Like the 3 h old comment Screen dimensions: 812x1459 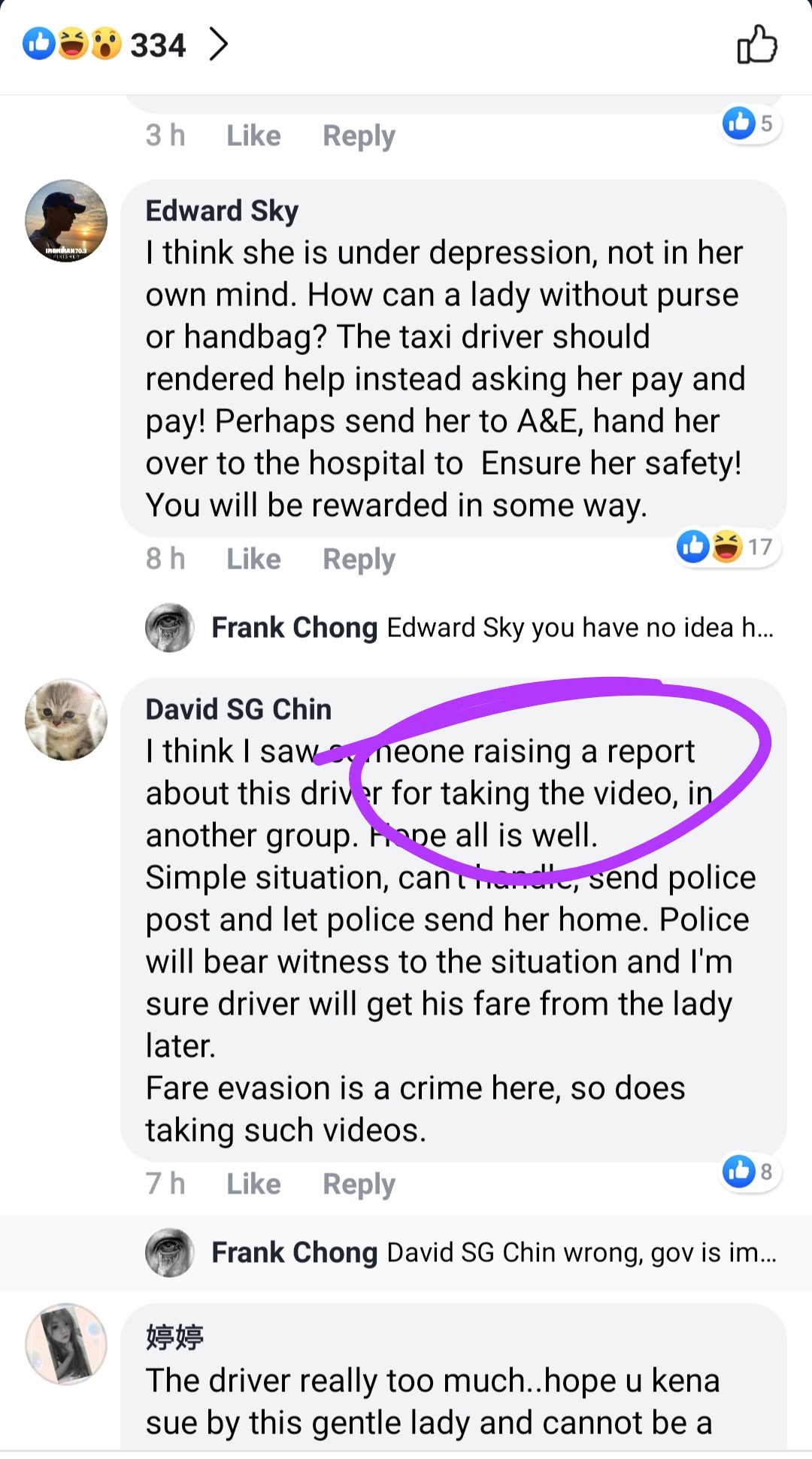coord(253,136)
